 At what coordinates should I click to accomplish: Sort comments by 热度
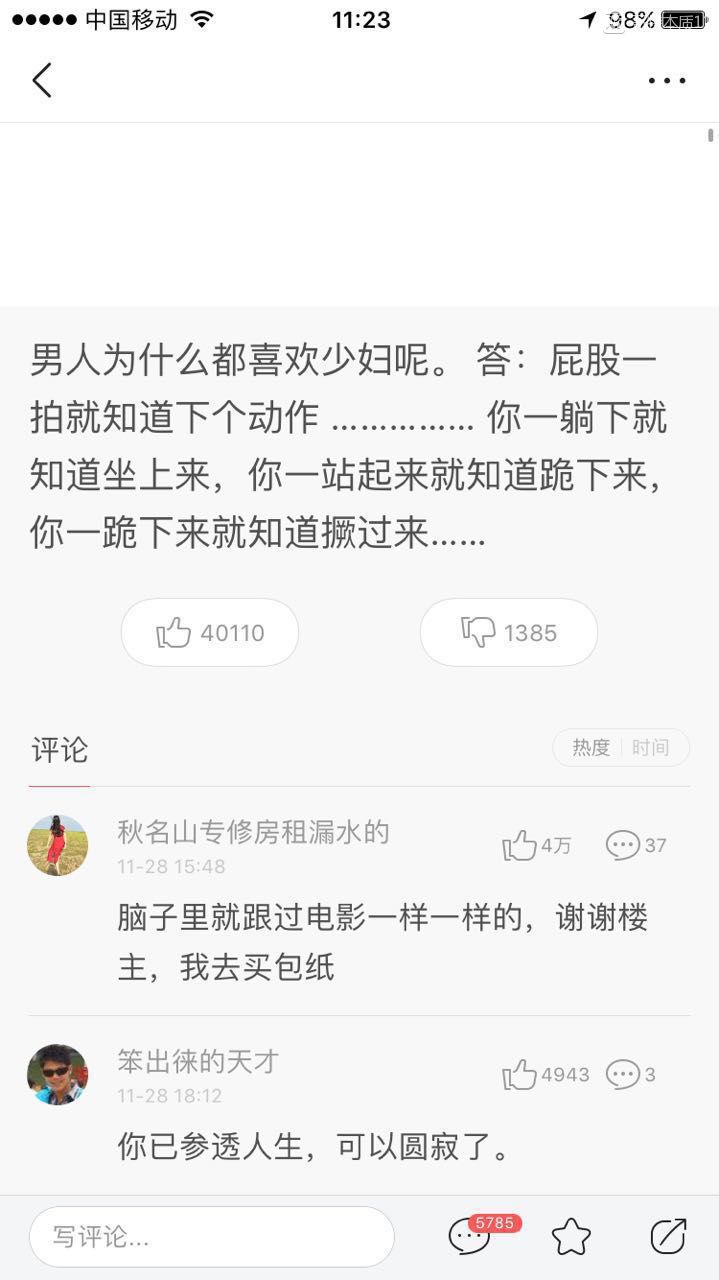coord(591,747)
